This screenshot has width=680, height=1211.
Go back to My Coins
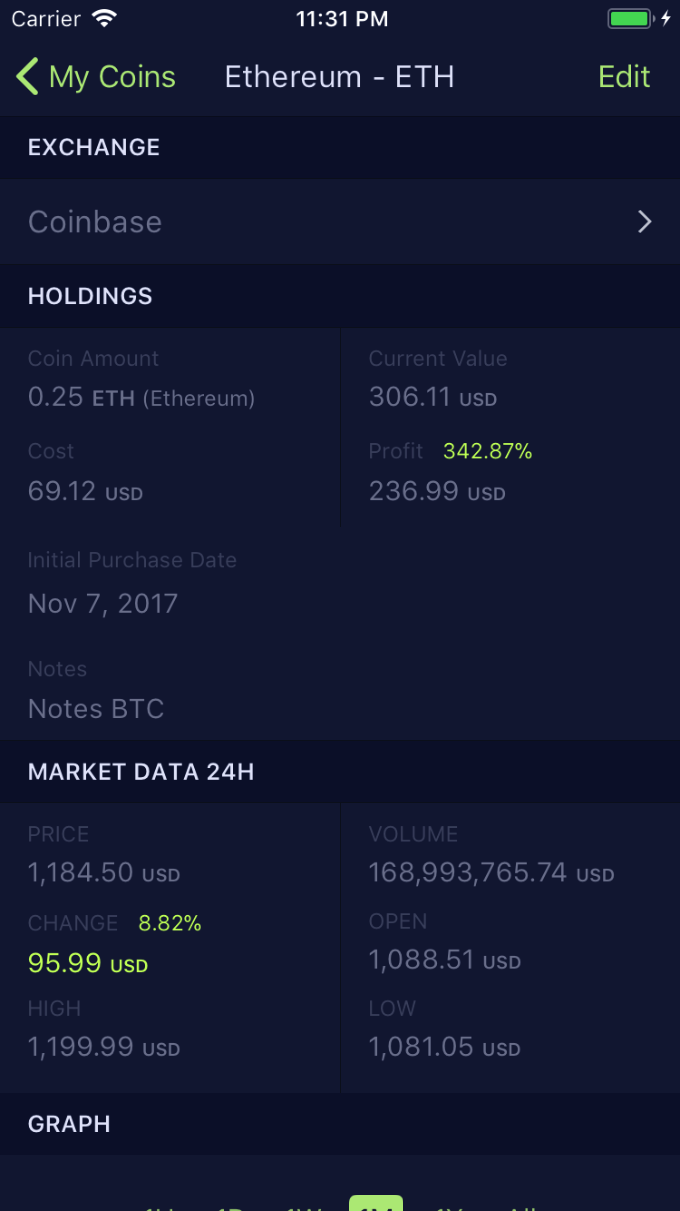(96, 77)
